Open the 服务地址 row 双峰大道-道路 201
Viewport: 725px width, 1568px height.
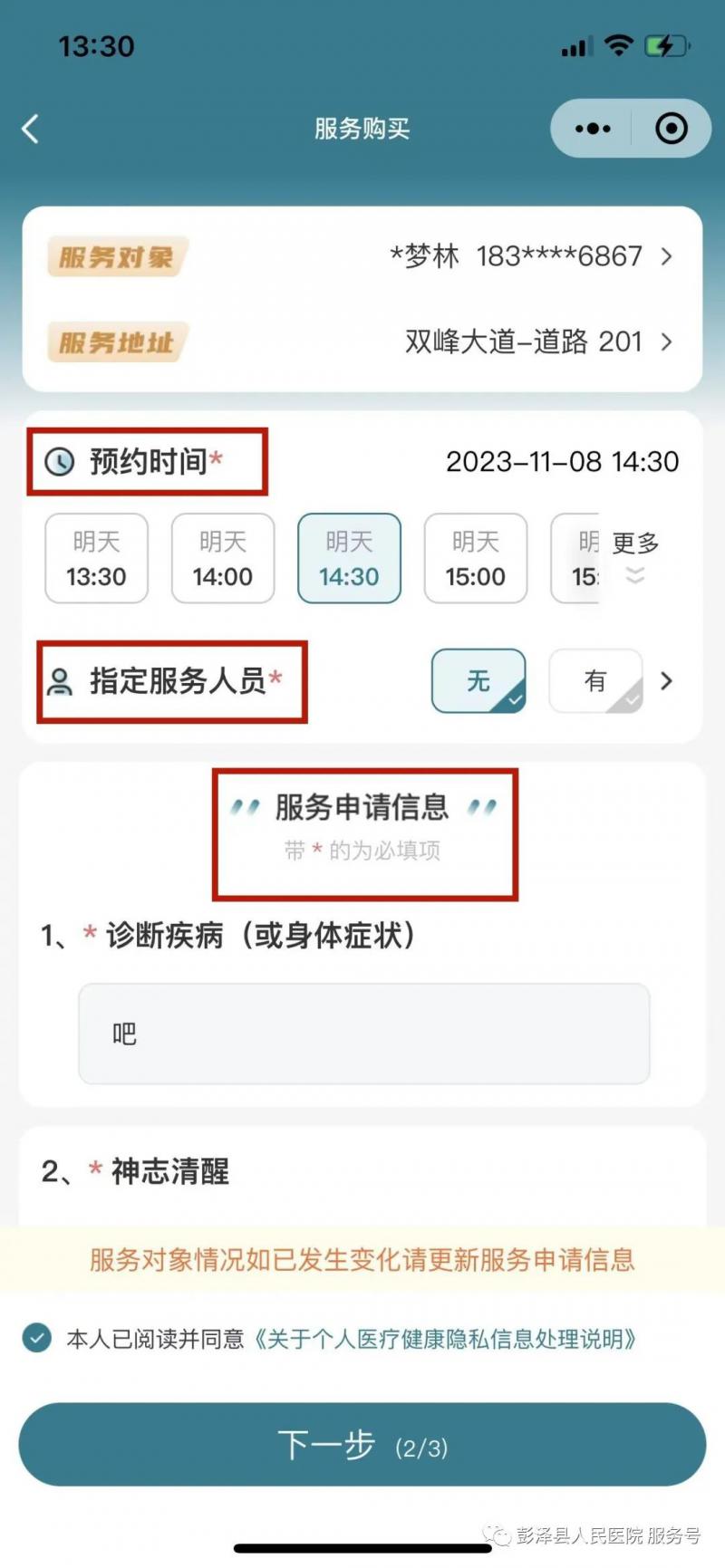[x=362, y=342]
